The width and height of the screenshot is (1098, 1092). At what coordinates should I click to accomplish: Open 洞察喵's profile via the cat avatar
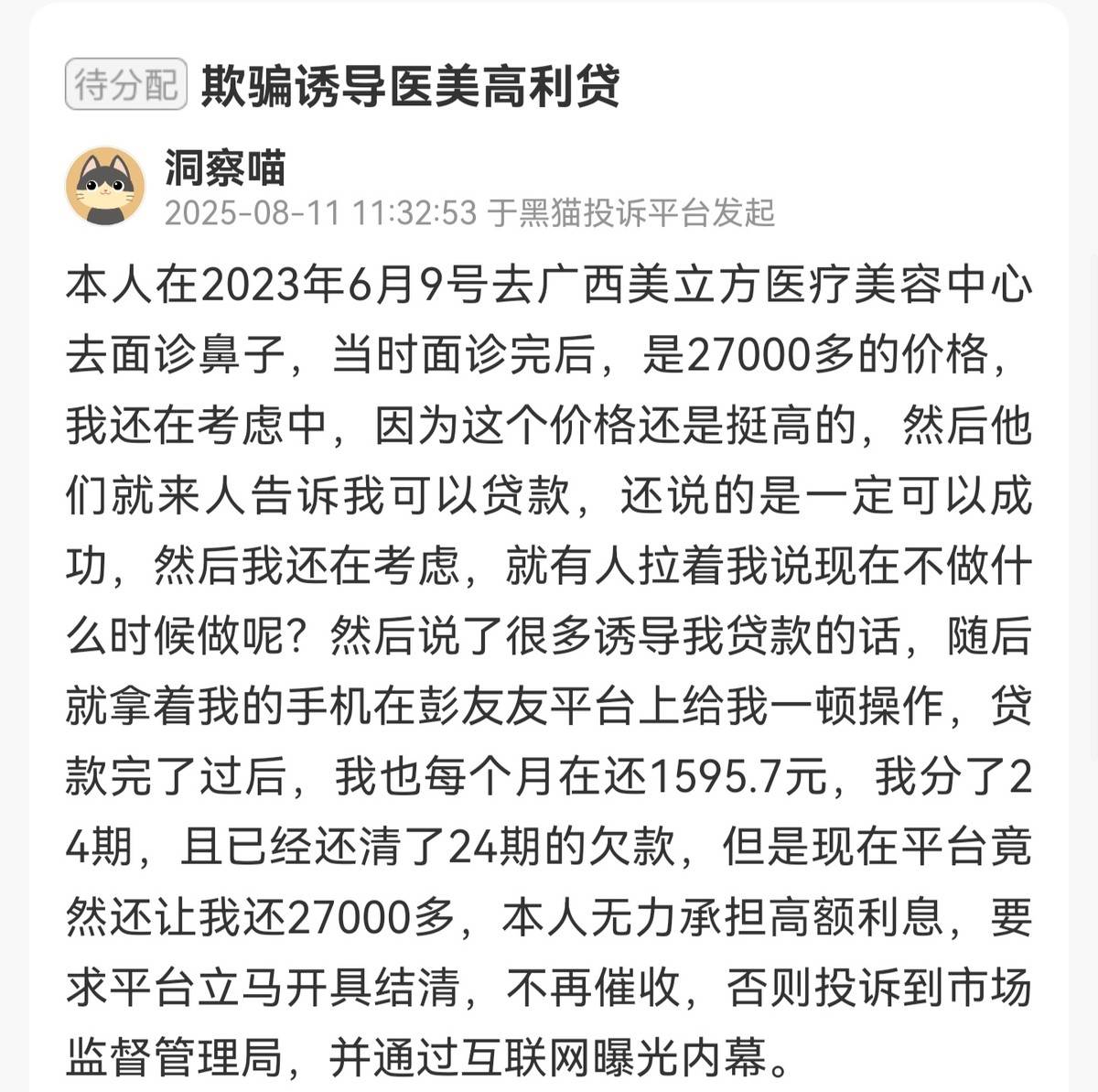click(x=105, y=186)
